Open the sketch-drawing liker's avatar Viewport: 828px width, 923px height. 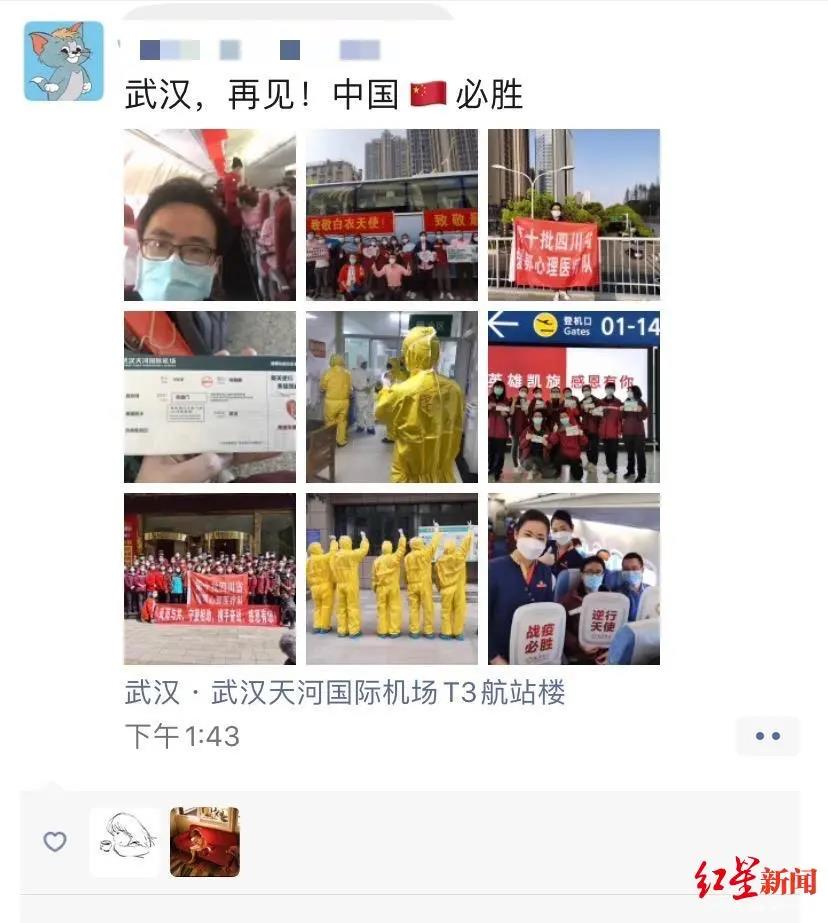tap(125, 842)
